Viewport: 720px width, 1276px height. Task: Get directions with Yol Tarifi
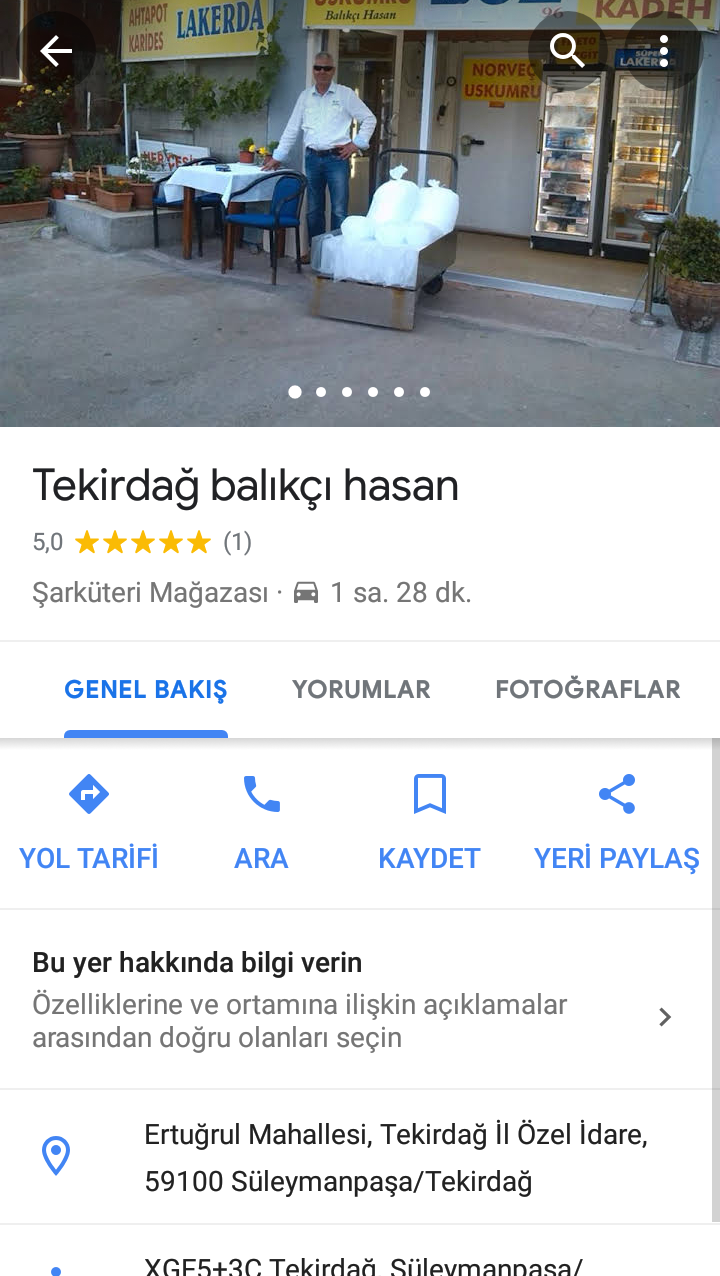pyautogui.click(x=89, y=822)
